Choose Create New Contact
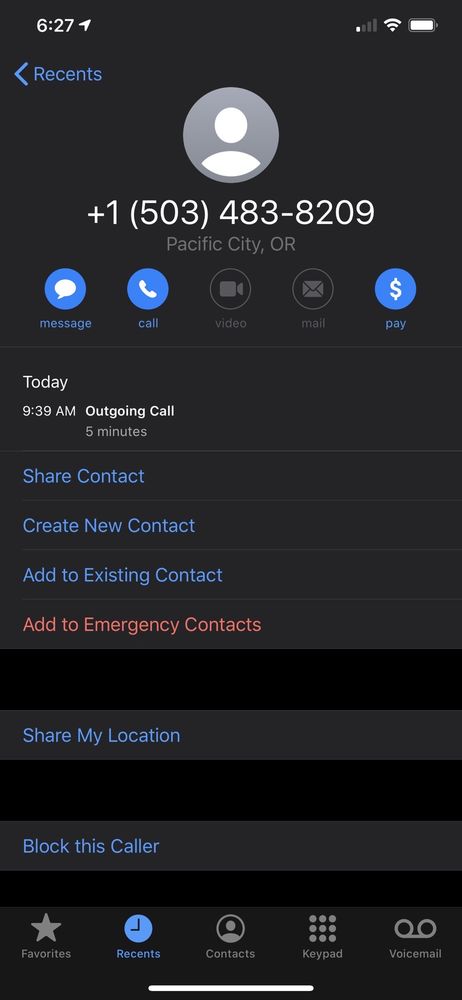Viewport: 462px width, 1000px height. (x=231, y=526)
